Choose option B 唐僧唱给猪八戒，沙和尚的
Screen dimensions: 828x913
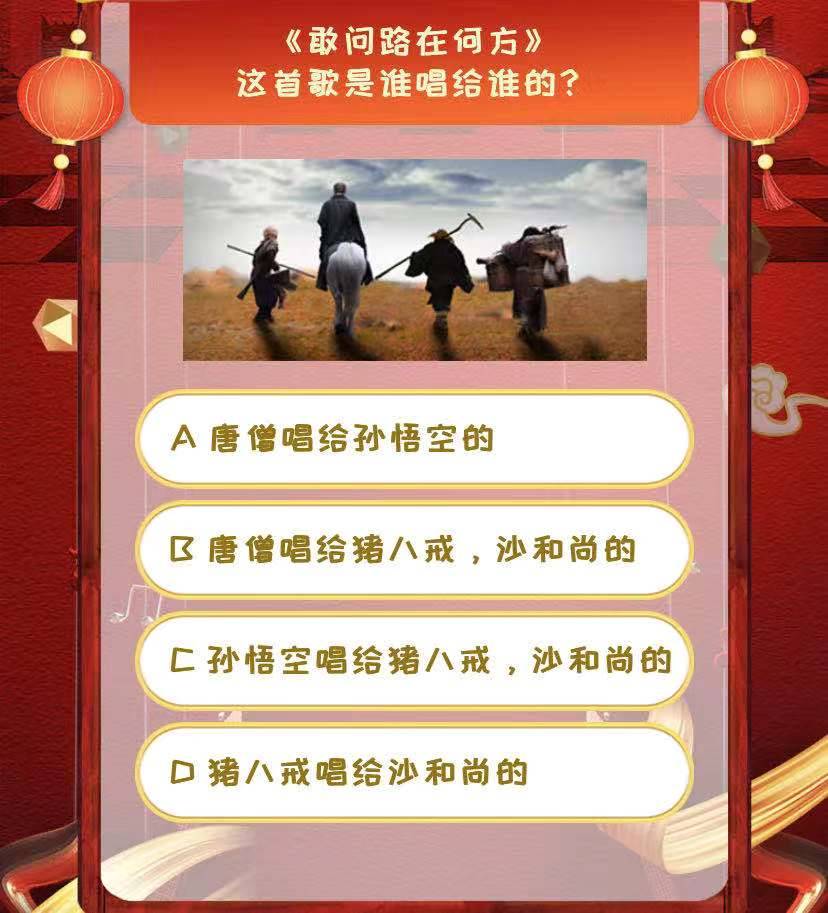click(x=414, y=551)
